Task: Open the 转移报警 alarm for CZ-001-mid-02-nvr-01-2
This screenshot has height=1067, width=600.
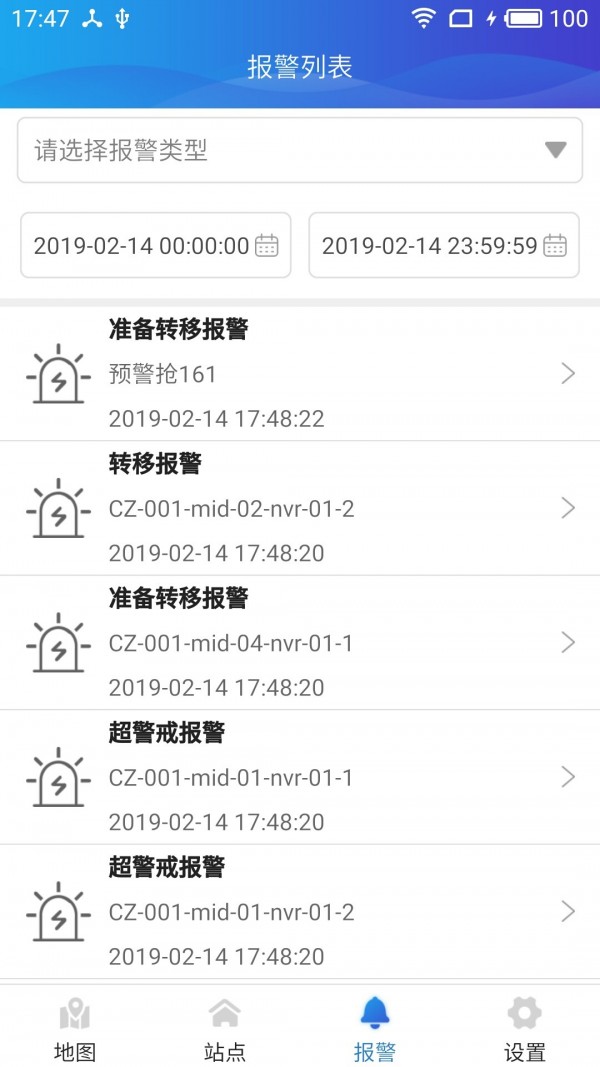Action: [299, 508]
